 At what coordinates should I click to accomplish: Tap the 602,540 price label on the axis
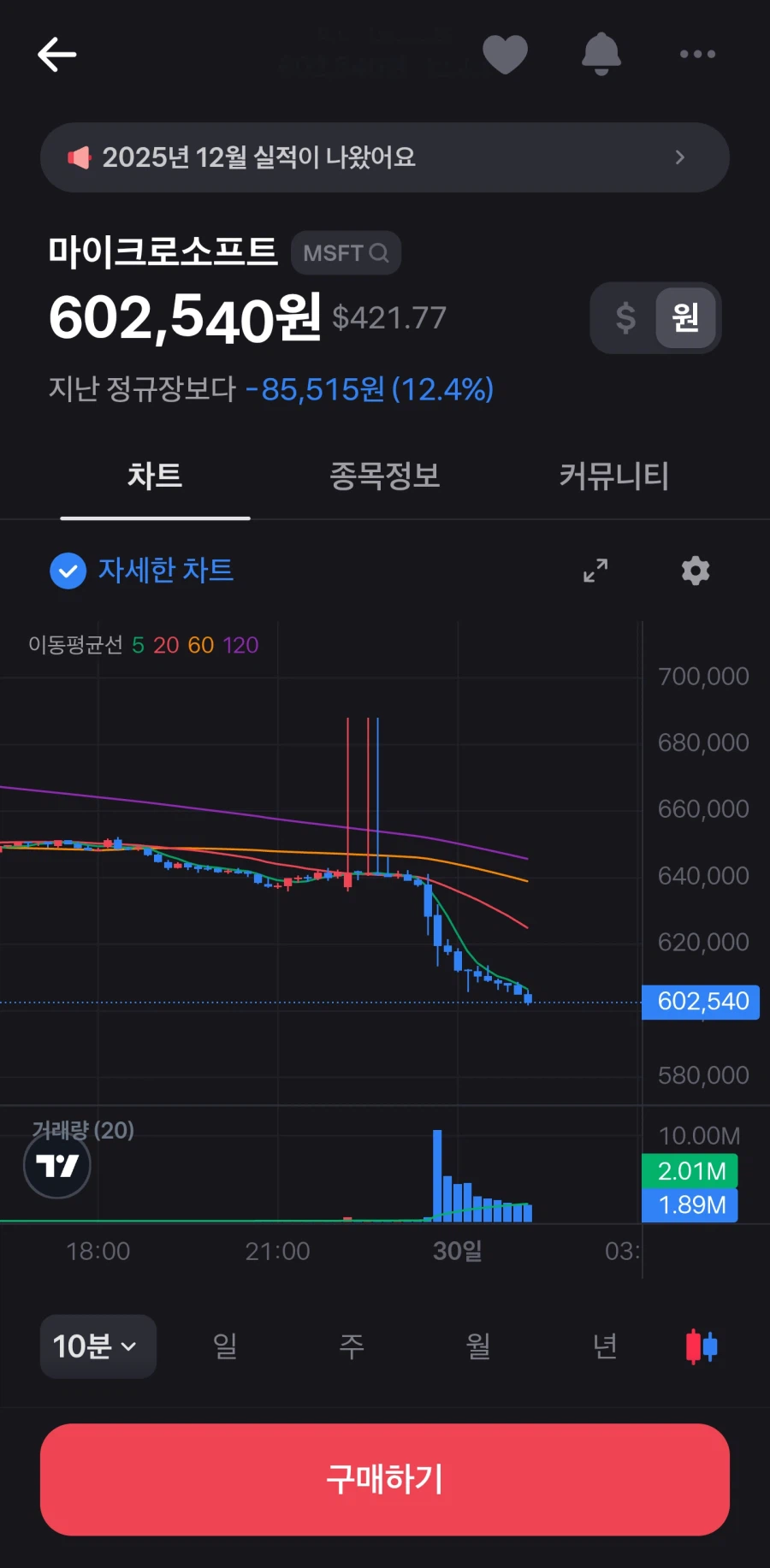pyautogui.click(x=701, y=1002)
